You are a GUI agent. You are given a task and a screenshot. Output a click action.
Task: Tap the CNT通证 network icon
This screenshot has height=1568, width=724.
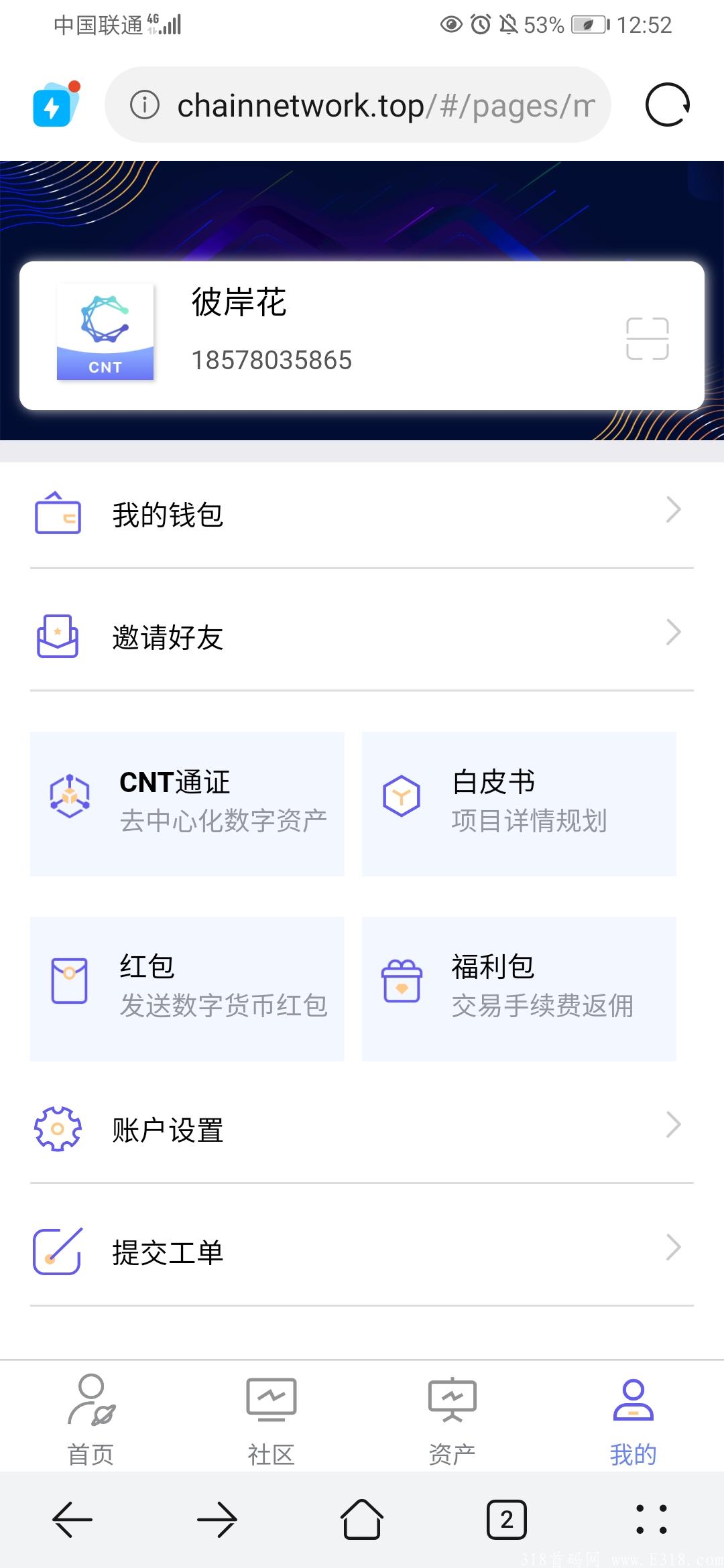70,797
